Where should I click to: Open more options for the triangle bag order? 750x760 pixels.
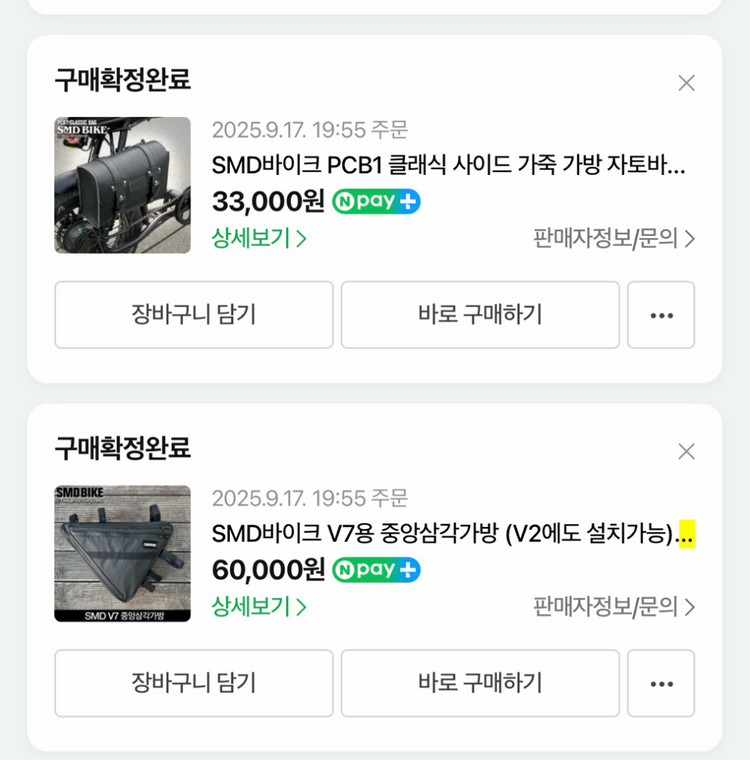point(661,683)
